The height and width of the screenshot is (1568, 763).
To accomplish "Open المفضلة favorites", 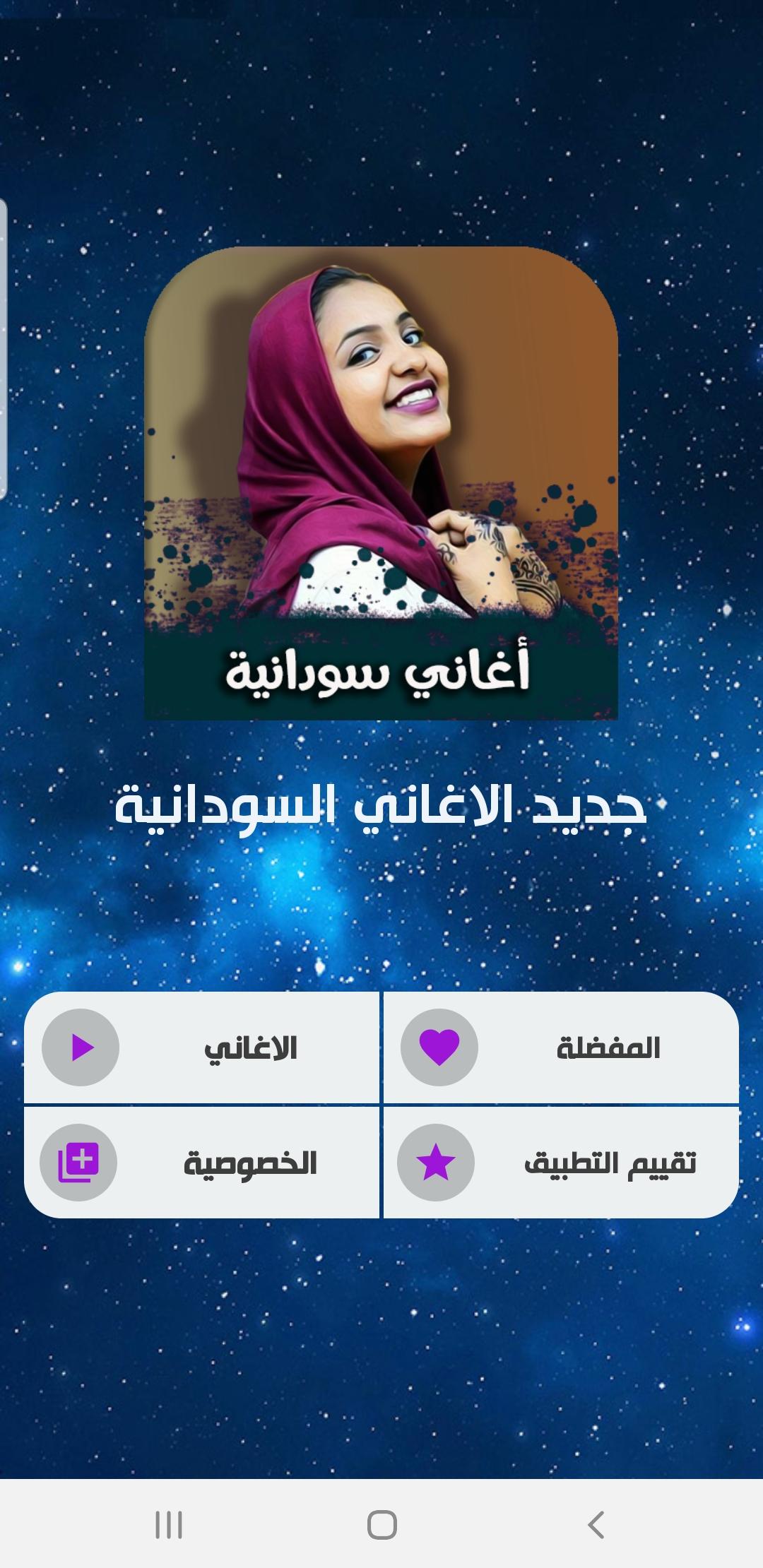I will (561, 1047).
